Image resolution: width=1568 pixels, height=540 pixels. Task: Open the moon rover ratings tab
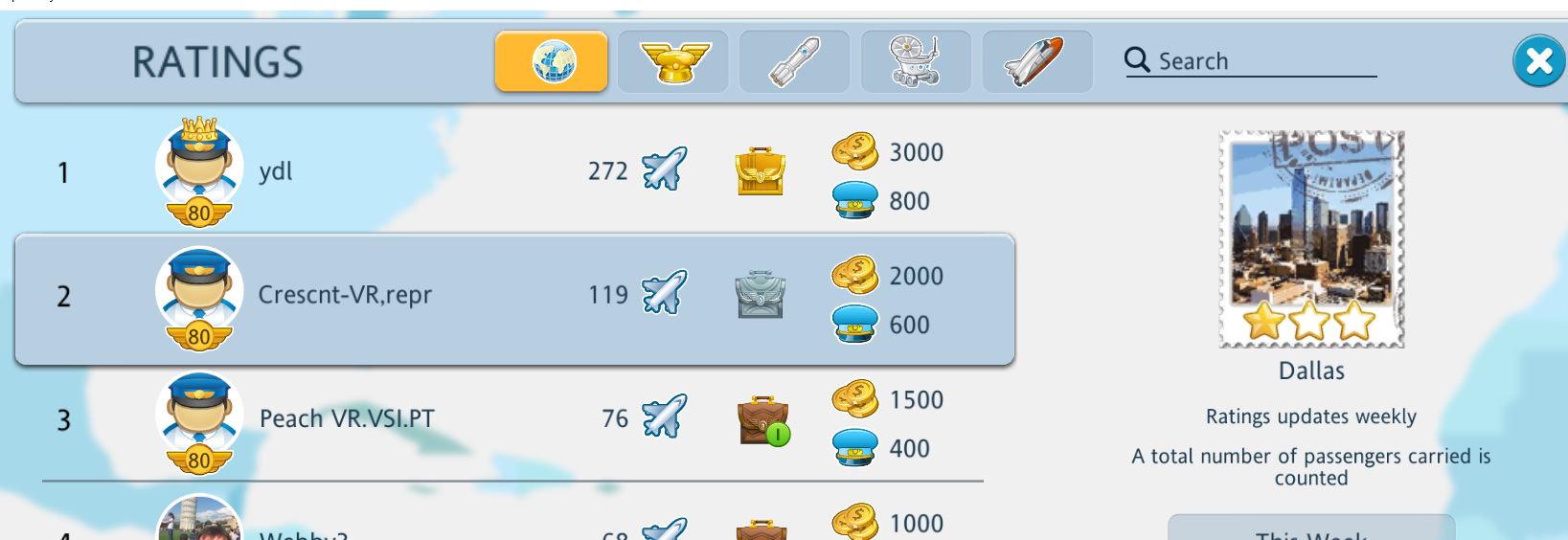[916, 62]
